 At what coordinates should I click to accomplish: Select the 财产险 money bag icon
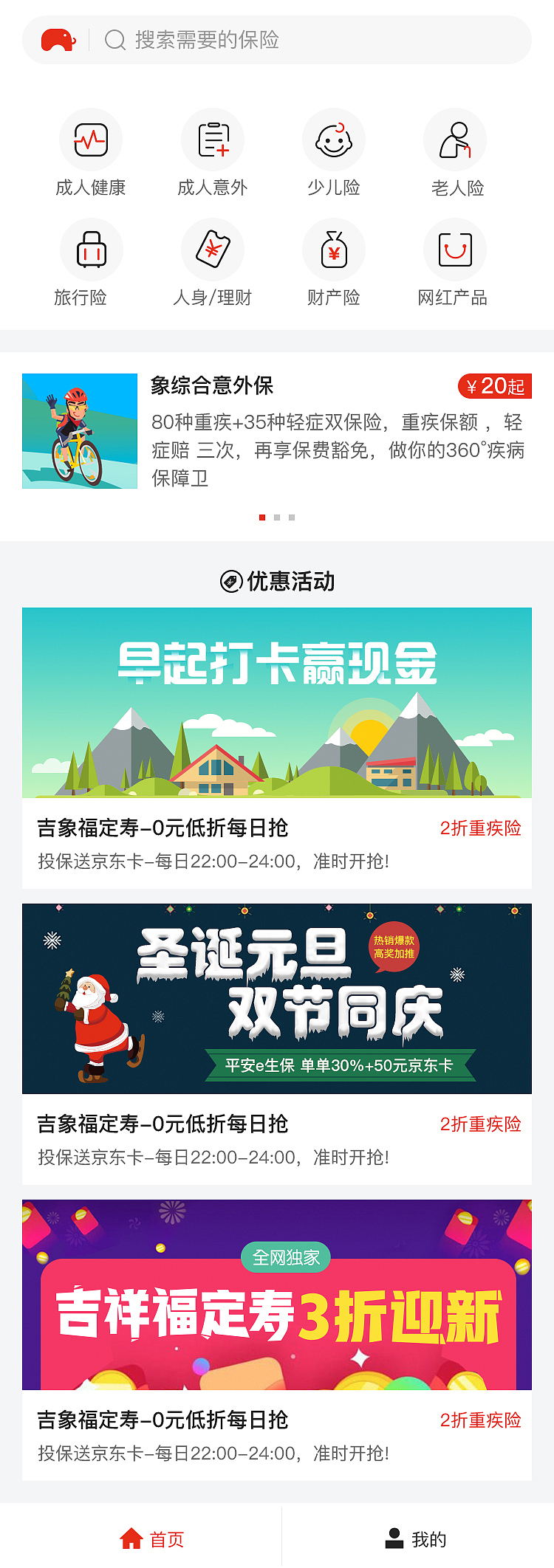333,250
